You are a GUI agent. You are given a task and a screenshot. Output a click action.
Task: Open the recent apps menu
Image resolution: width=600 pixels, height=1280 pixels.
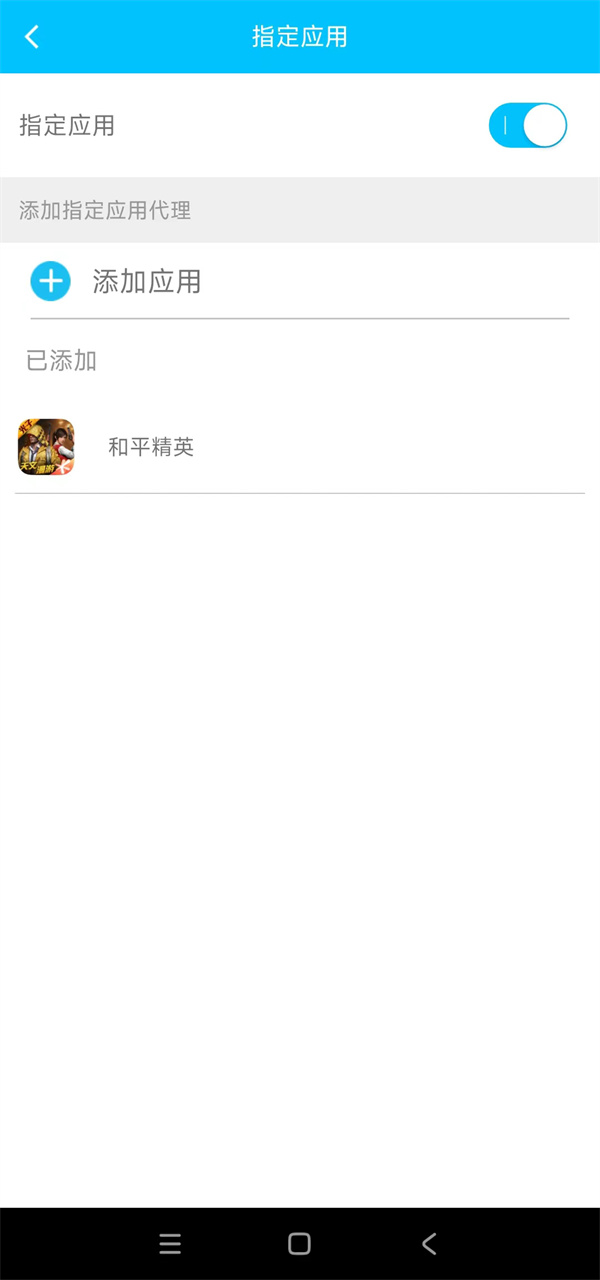[170, 1243]
